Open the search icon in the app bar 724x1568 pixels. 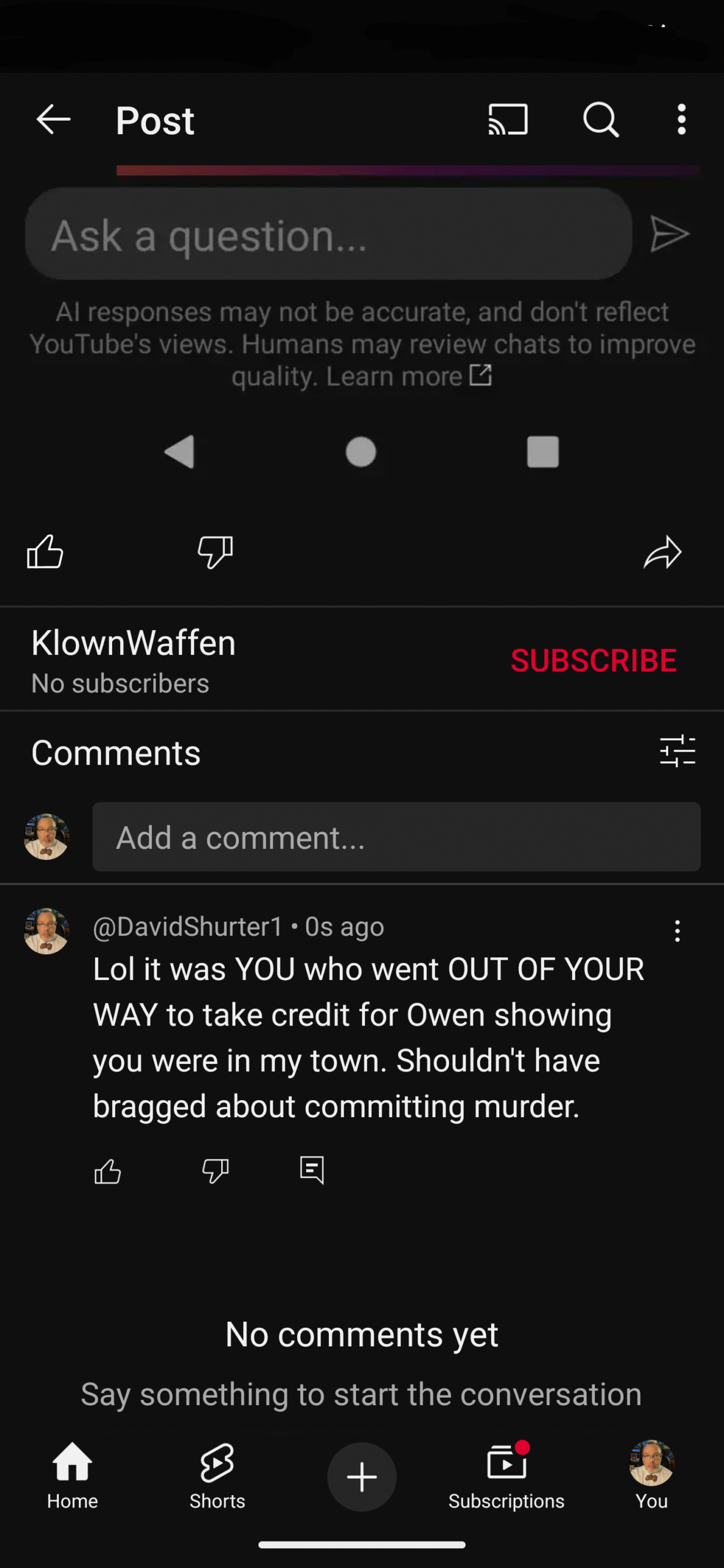[601, 119]
